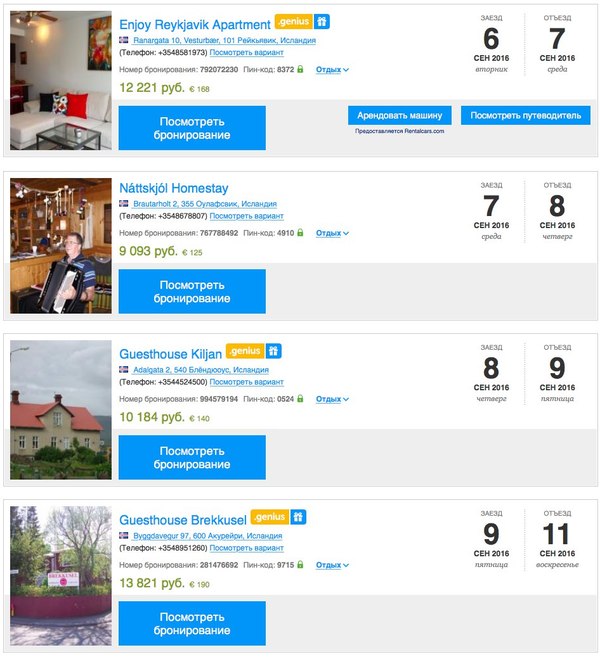
Task: View booking for Guesthouse Brekkusel
Action: coord(192,623)
